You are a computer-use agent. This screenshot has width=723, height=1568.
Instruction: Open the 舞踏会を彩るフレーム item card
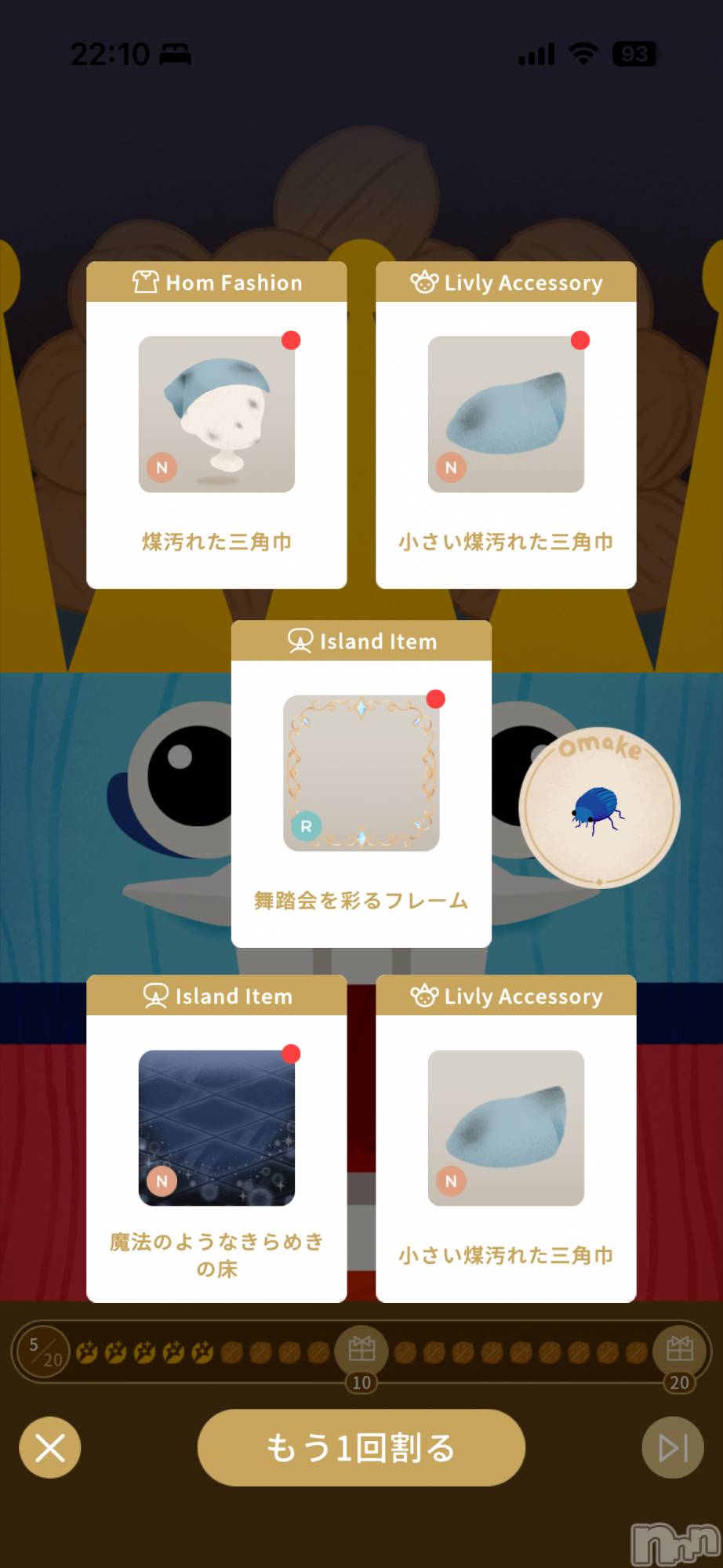pyautogui.click(x=361, y=783)
